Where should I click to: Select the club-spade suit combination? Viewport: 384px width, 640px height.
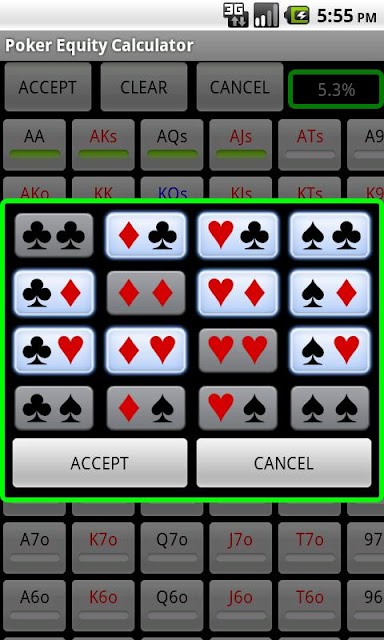coord(54,408)
